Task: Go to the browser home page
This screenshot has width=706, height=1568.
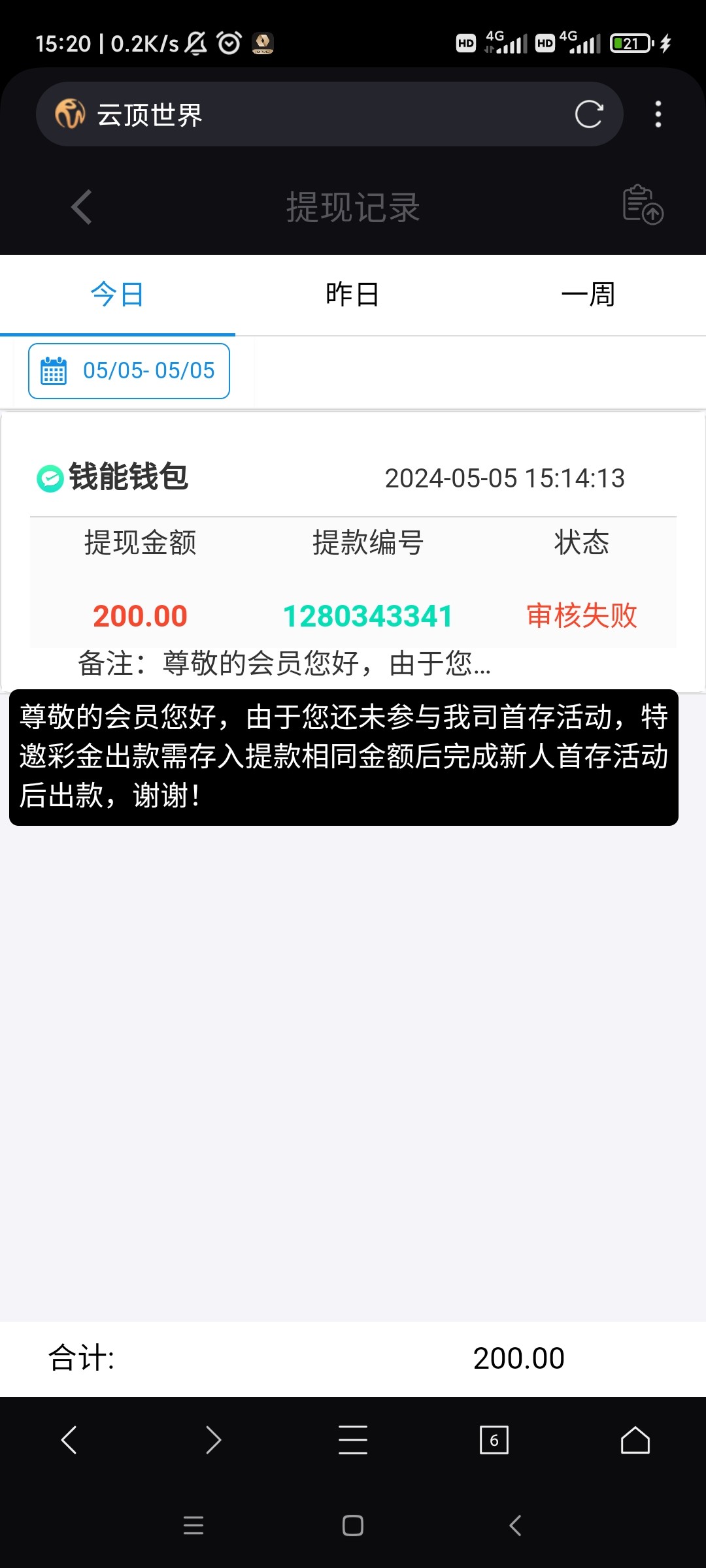Action: [x=635, y=1440]
